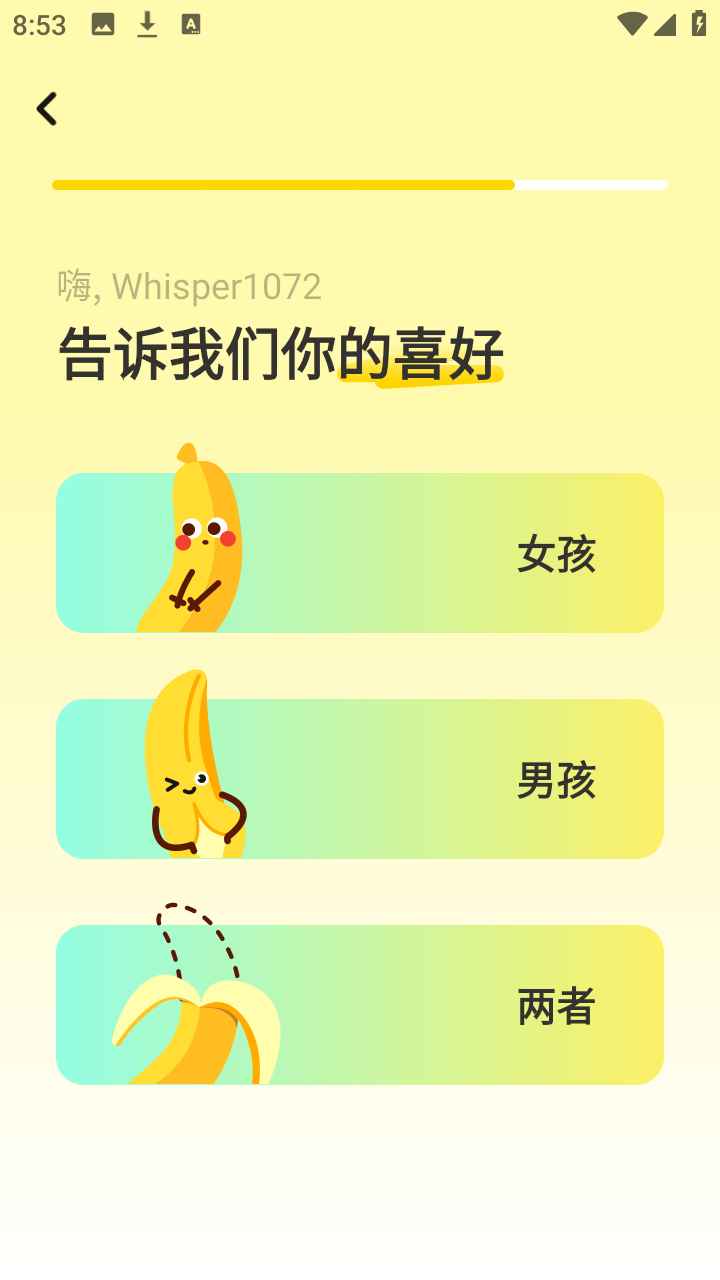Tap the 男孩 text label
Image resolution: width=720 pixels, height=1280 pixels.
(557, 779)
